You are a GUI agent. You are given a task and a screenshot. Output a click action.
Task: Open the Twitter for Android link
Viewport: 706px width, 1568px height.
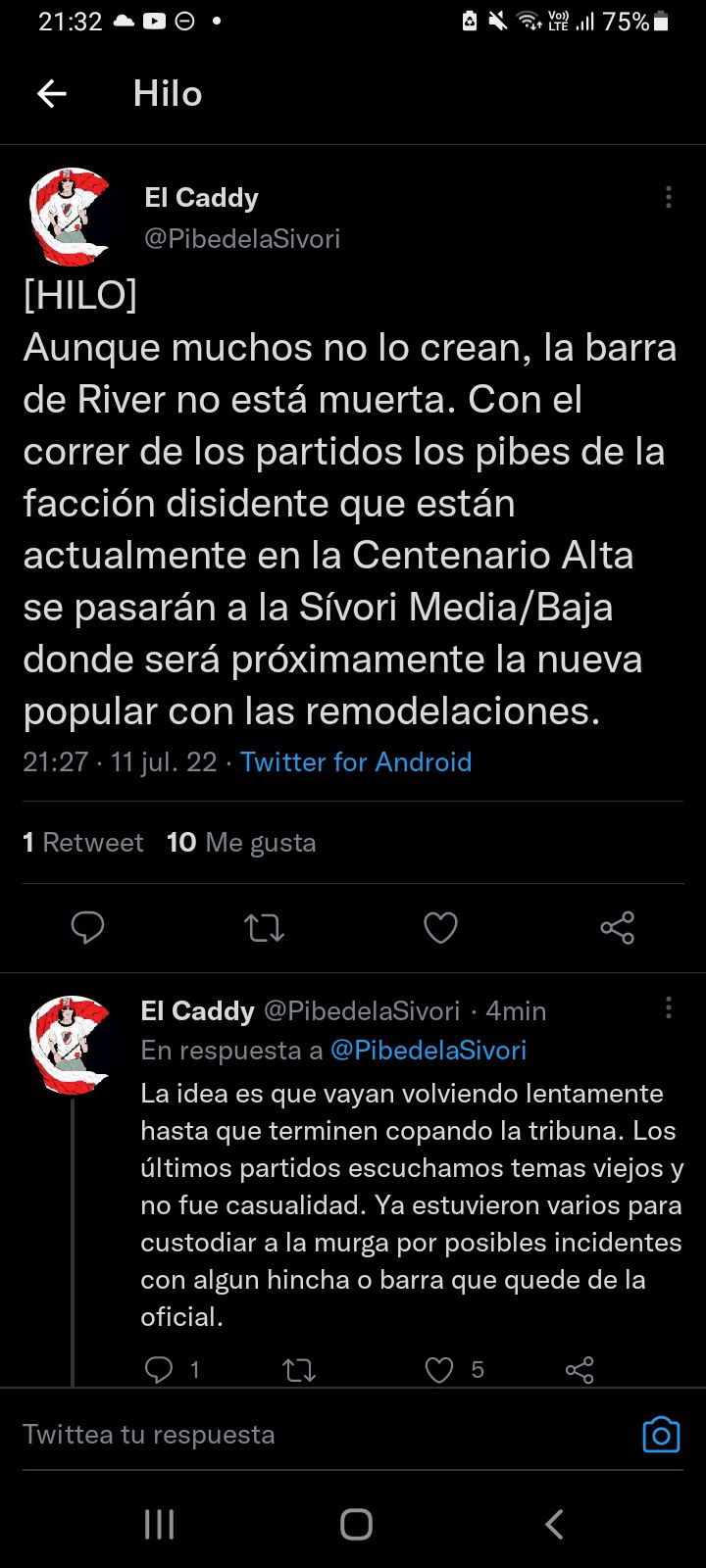[356, 761]
